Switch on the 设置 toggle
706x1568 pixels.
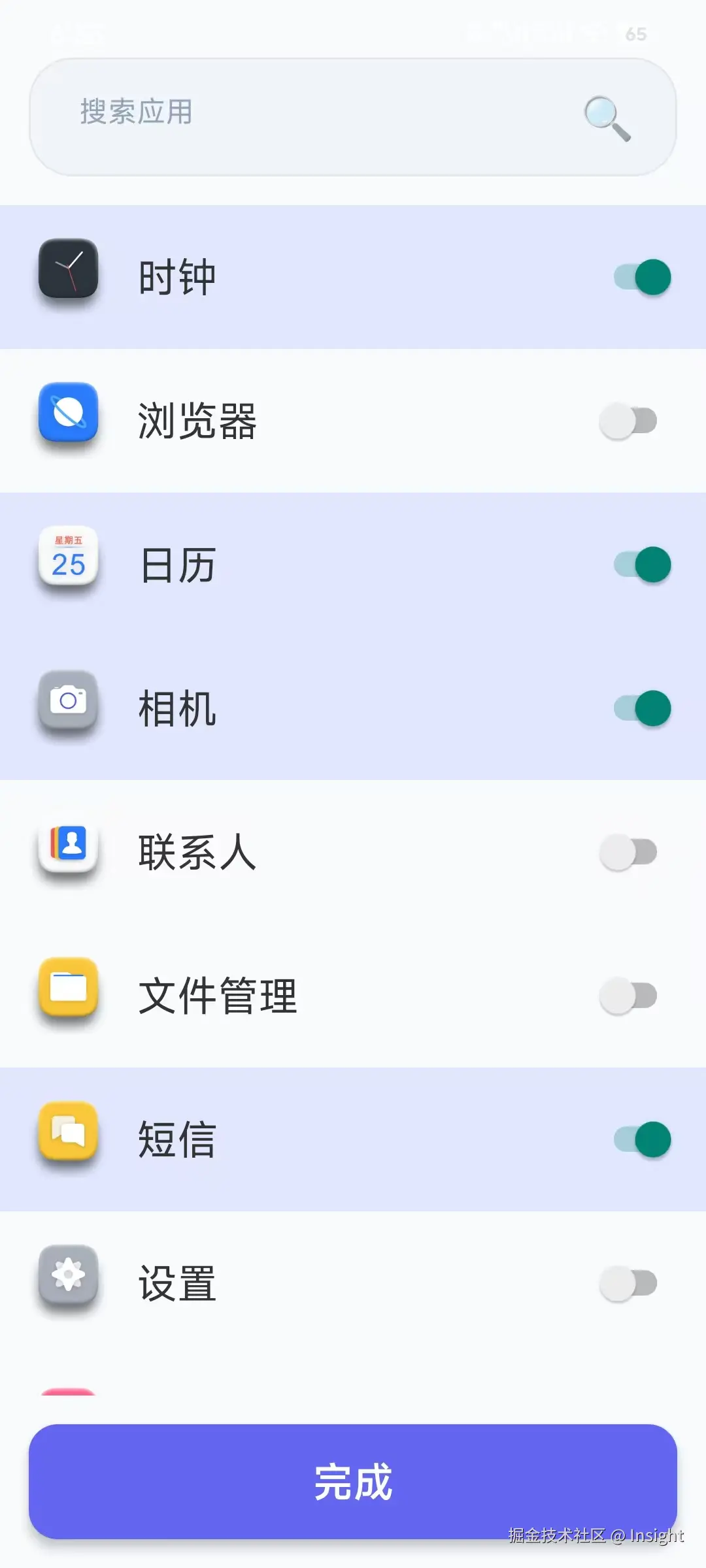pos(628,1283)
